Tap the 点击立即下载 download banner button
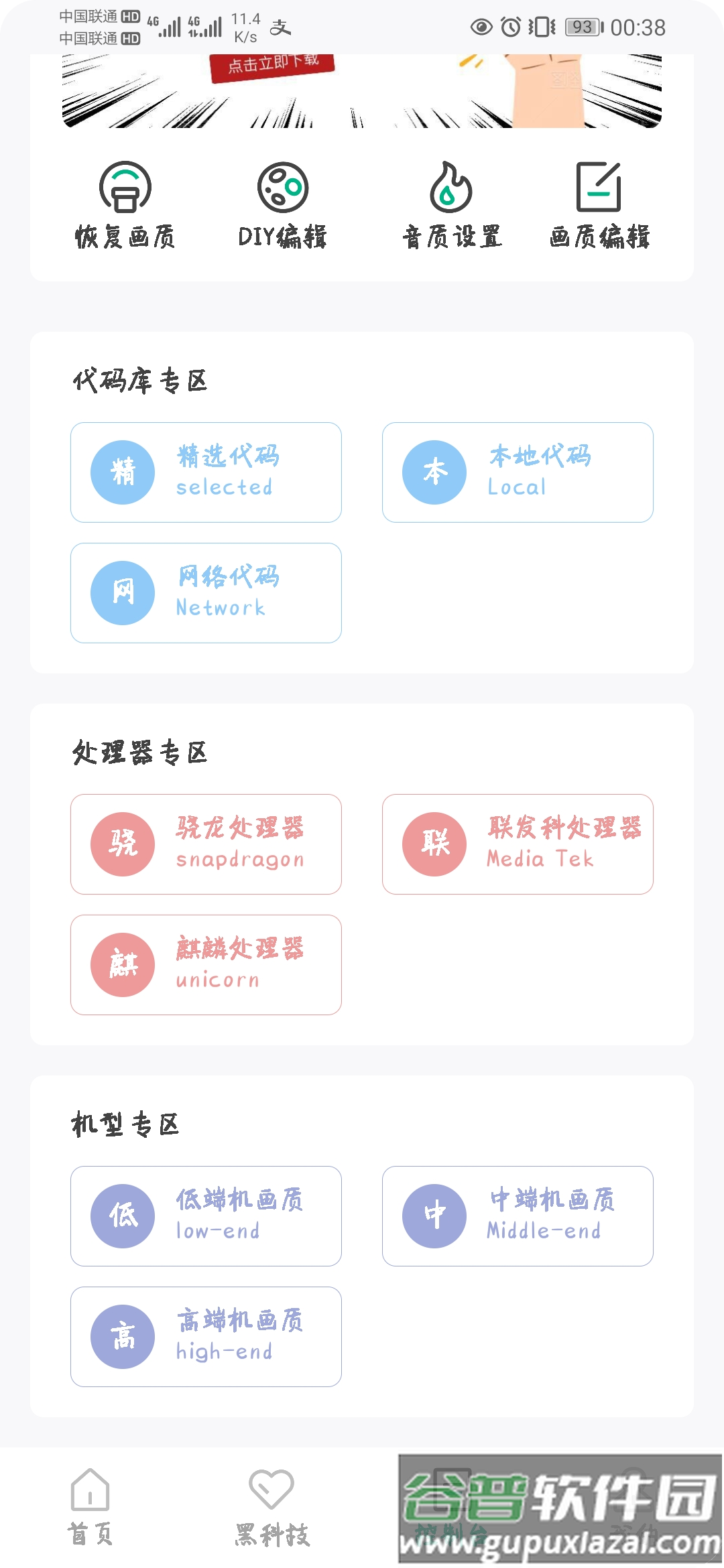Screen dimensions: 724x1568 [x=271, y=64]
